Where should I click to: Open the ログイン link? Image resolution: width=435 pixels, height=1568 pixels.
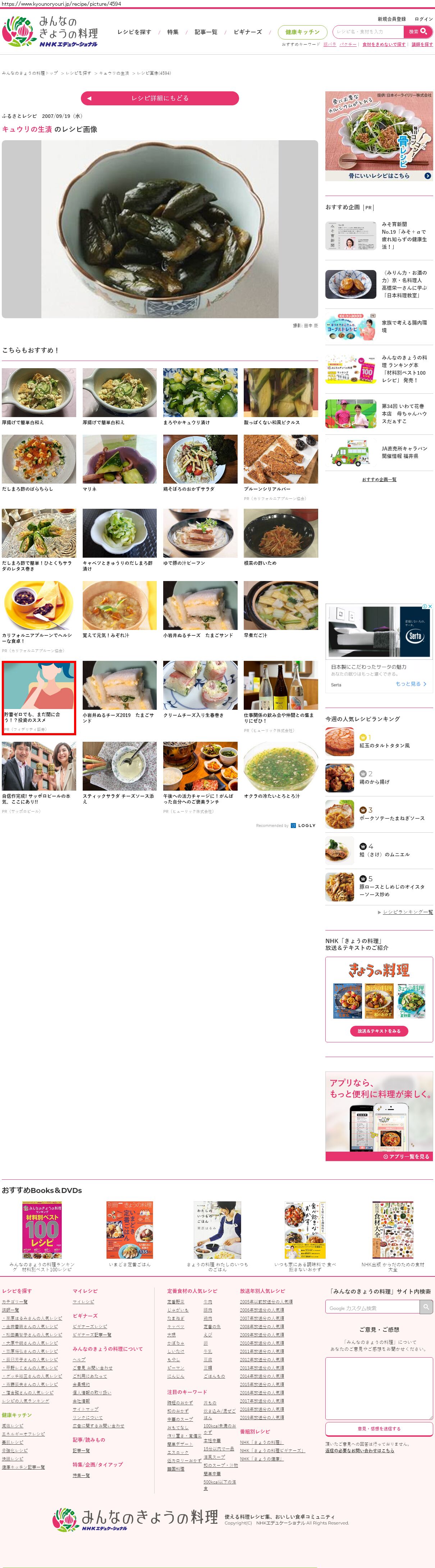click(x=423, y=19)
